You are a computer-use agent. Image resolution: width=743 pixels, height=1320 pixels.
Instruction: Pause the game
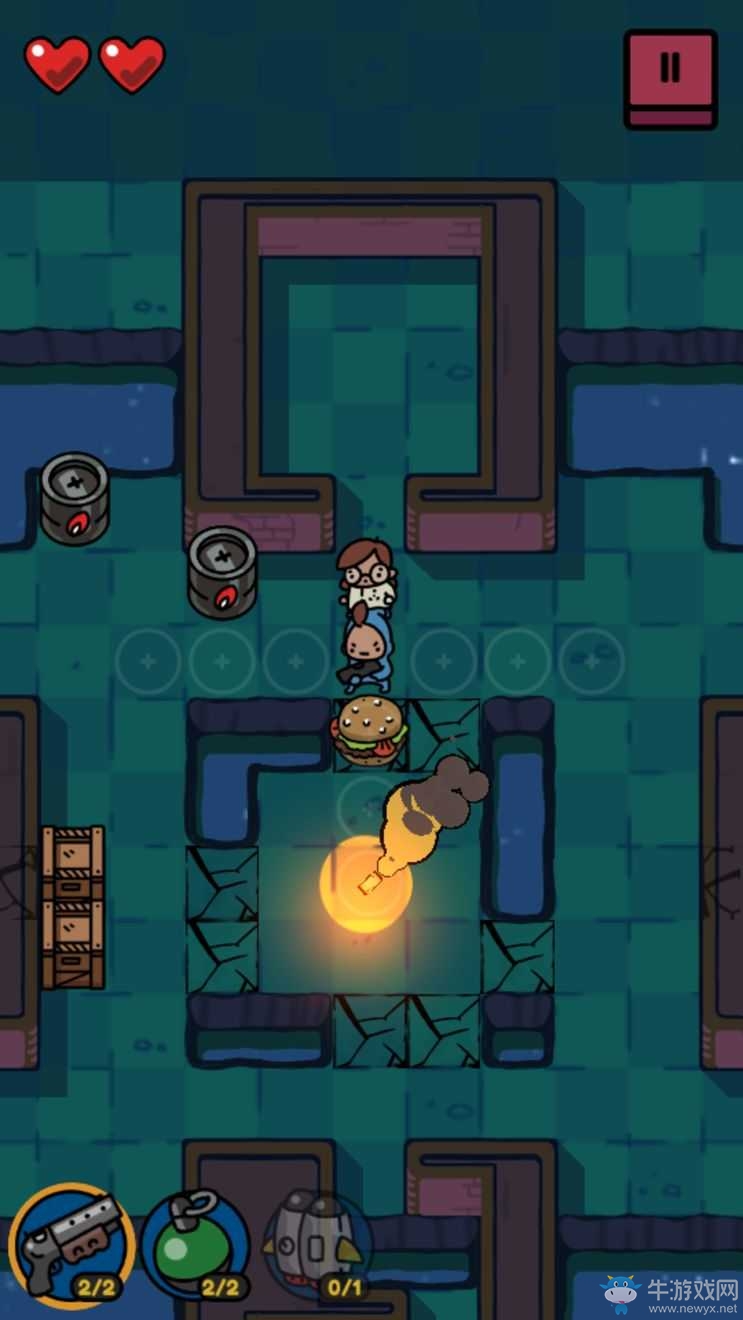670,76
